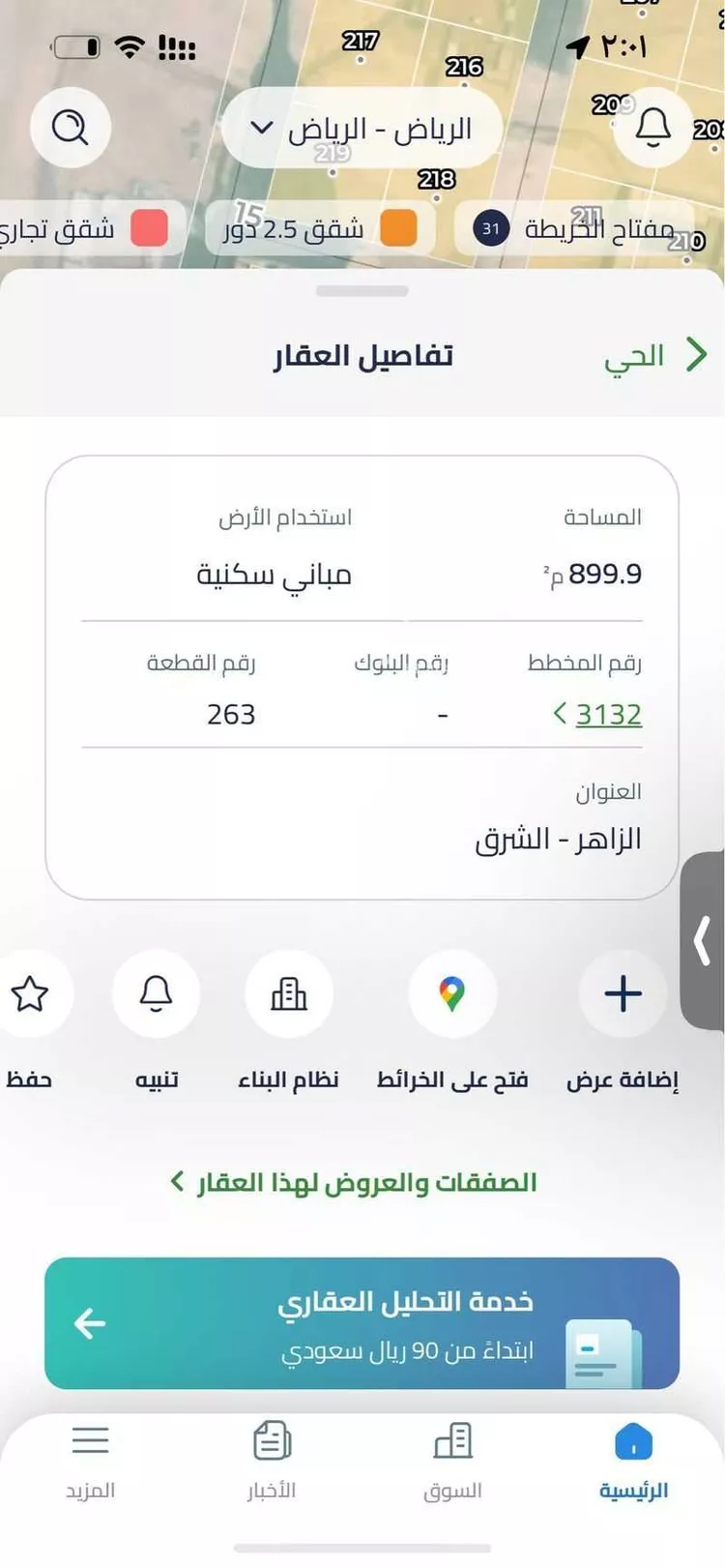Open property location via Google Maps icon

452,991
